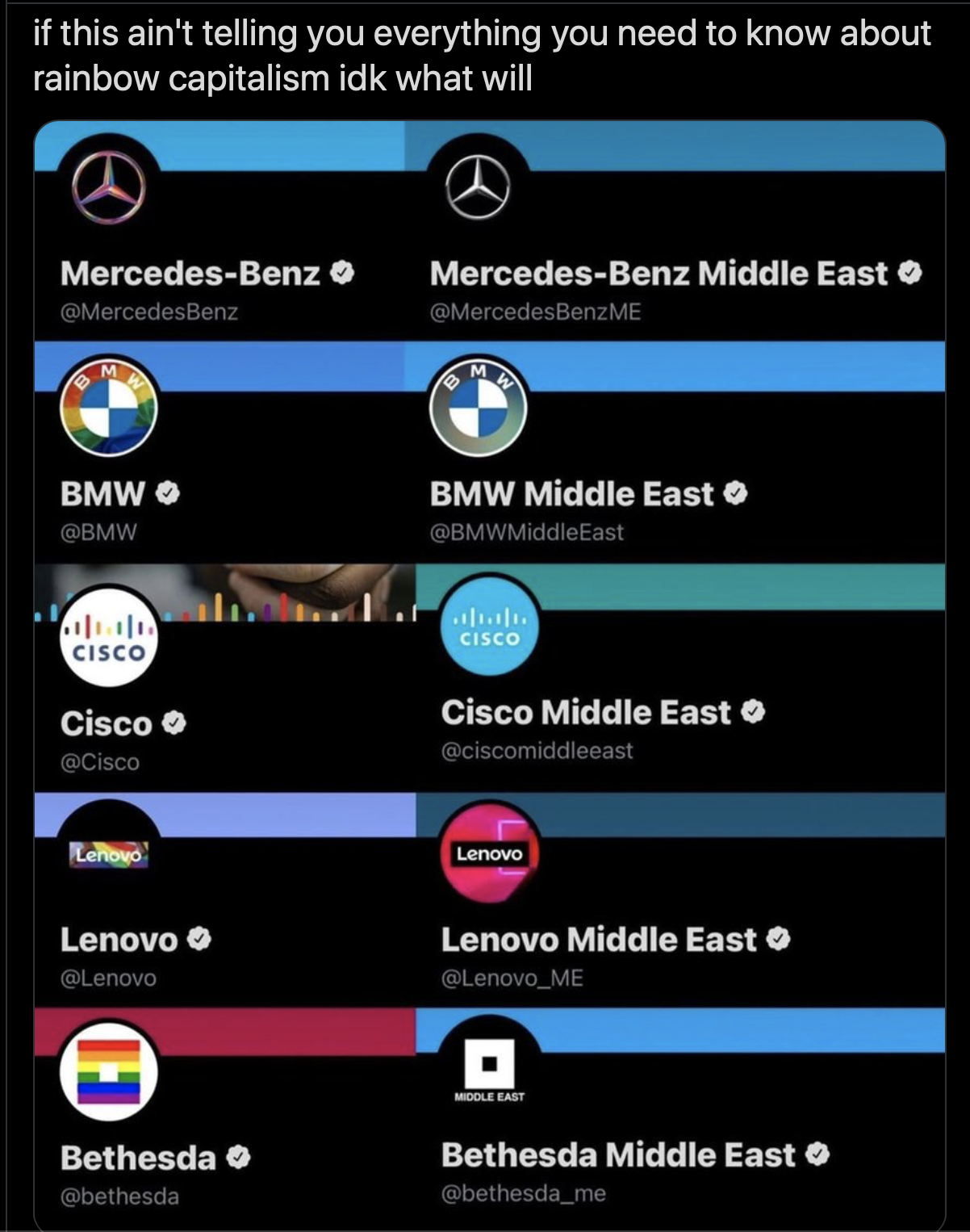The image size is (970, 1232).
Task: Open the attached brand logos comparison image
Action: point(489,675)
